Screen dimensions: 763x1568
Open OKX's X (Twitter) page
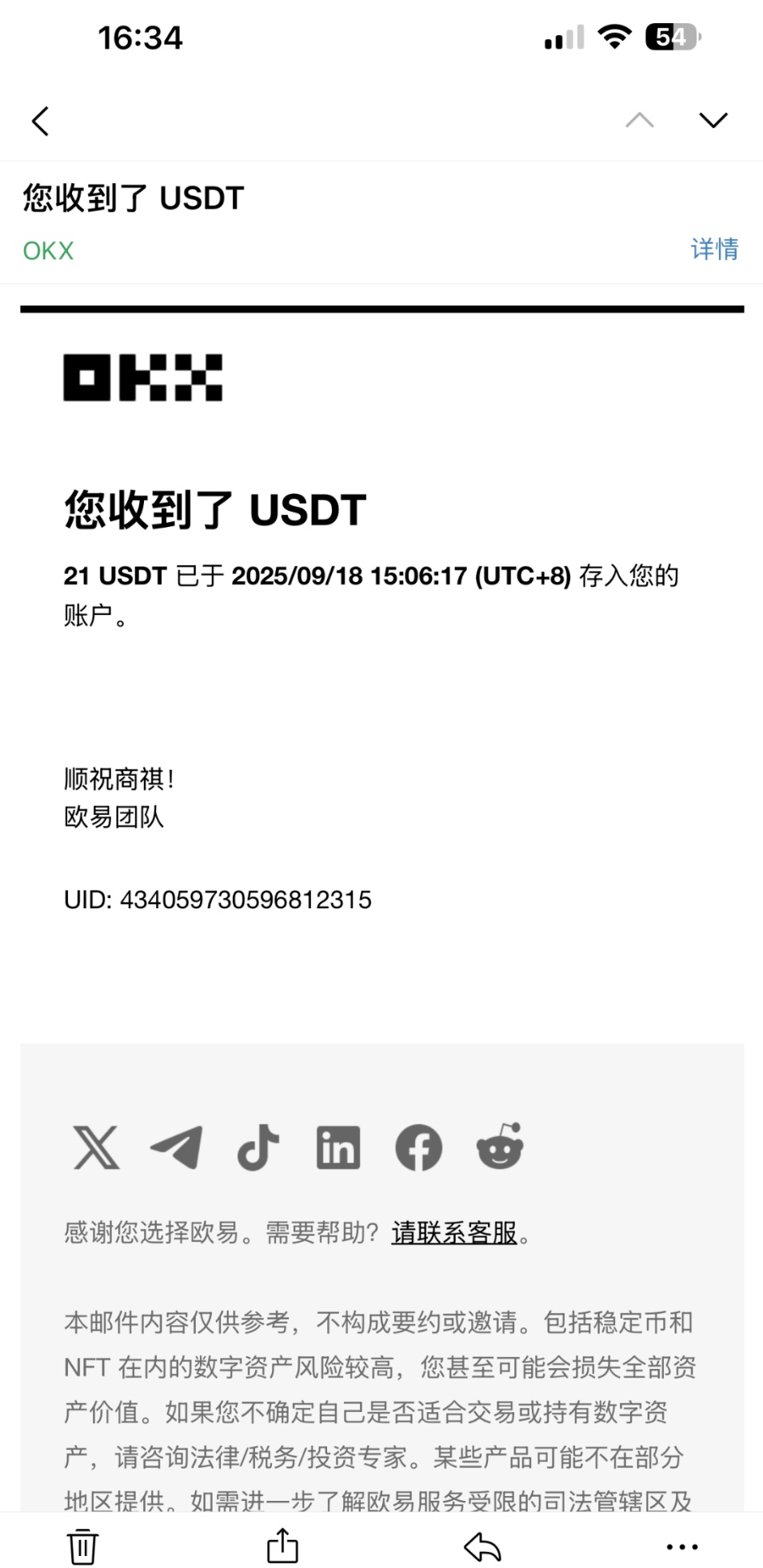coord(97,1147)
